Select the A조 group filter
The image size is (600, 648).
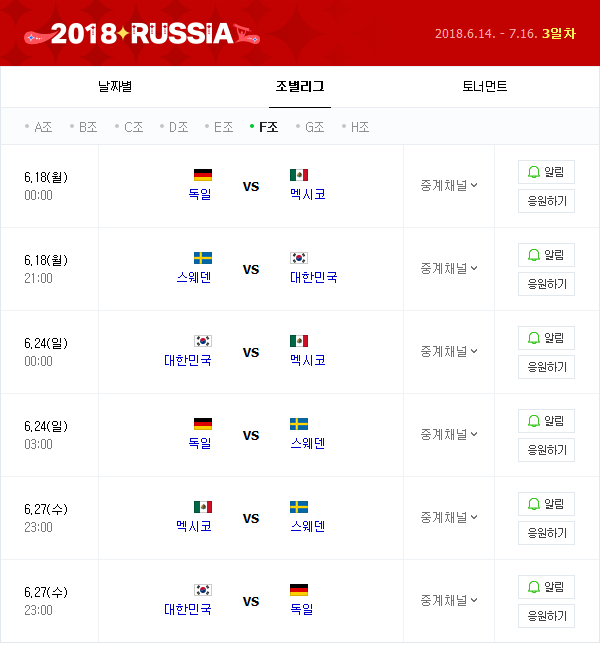tap(42, 127)
